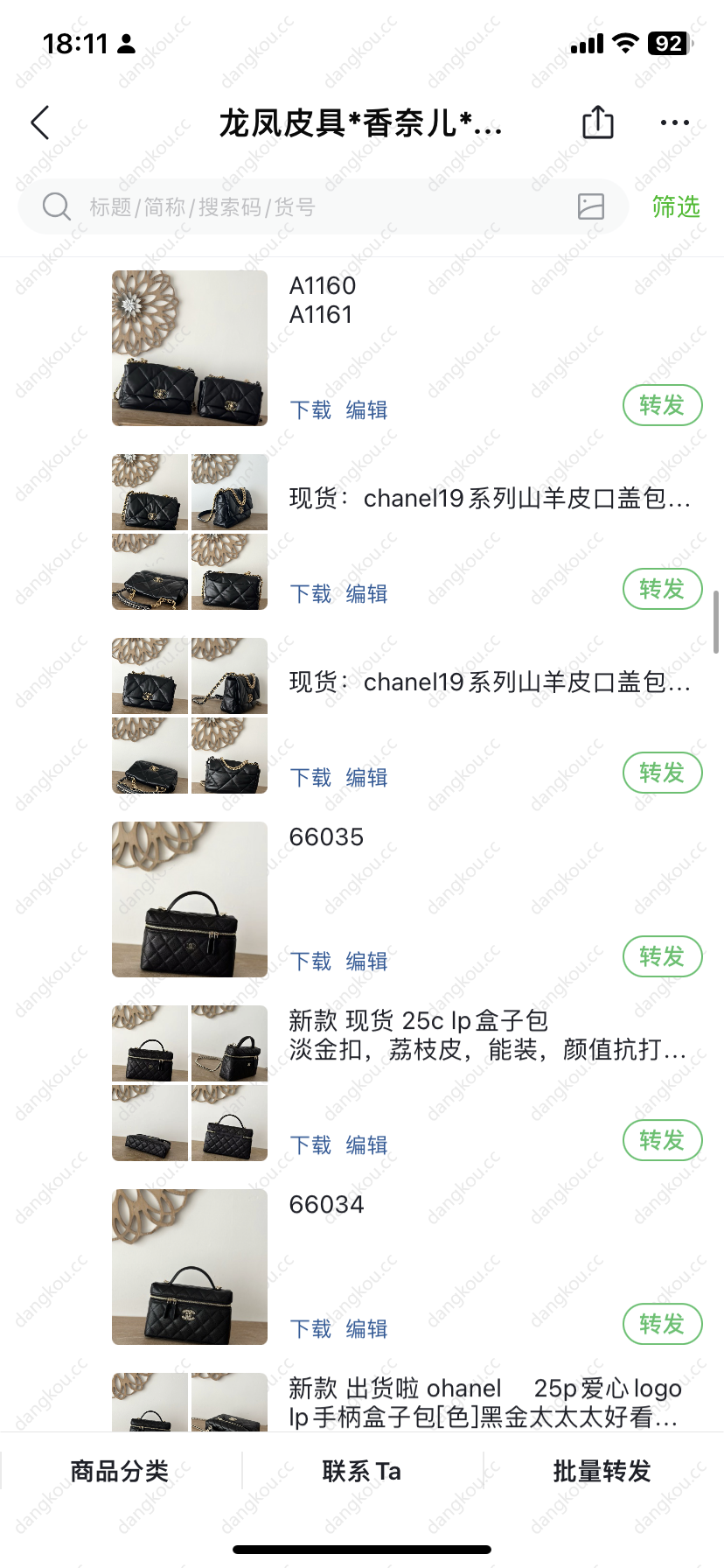Viewport: 724px width, 1568px height.
Task: Download images of item 66035
Action: 310,962
